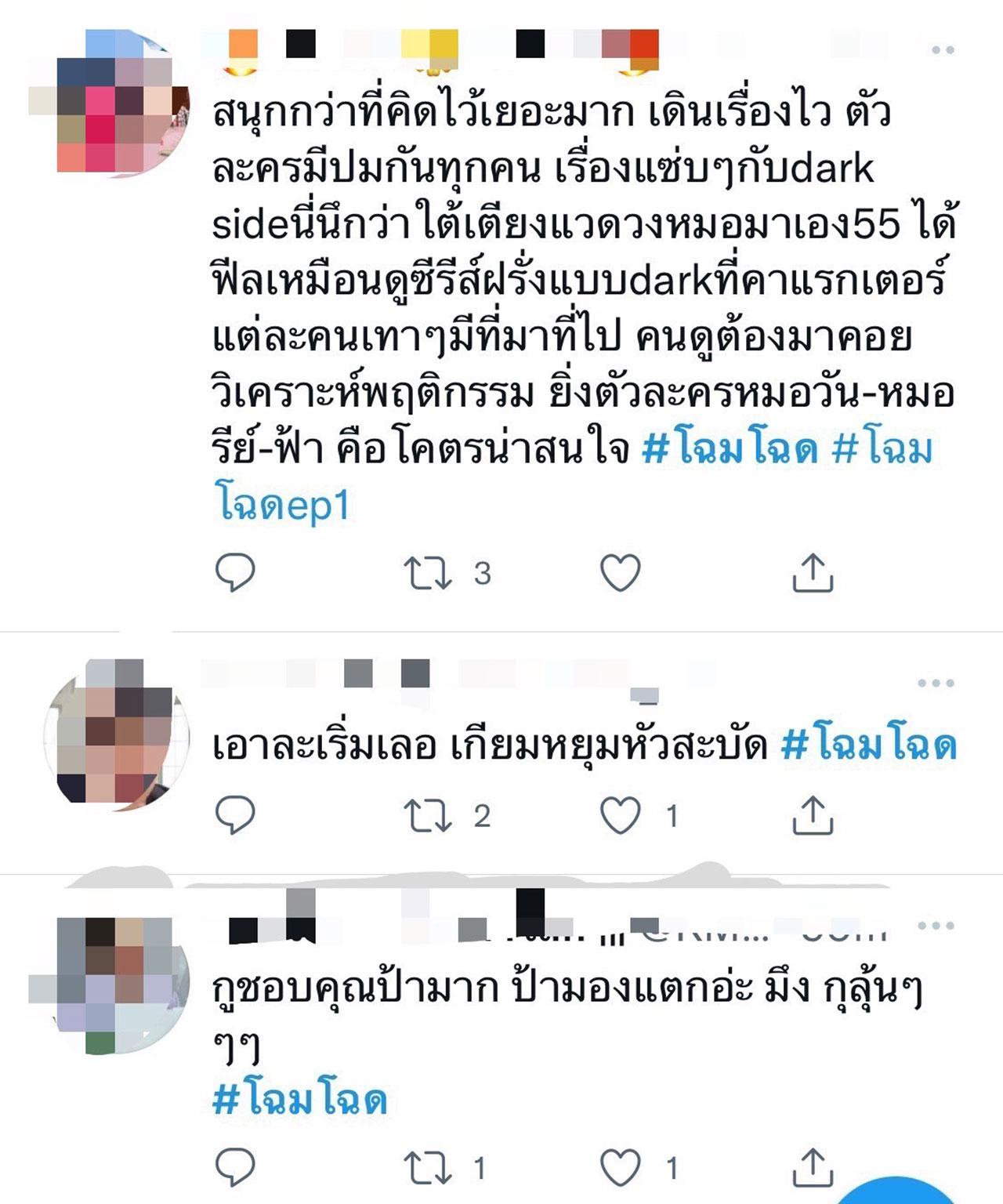Retweet the "กูชอบคุณป้ามาก" tweet

tap(428, 1168)
